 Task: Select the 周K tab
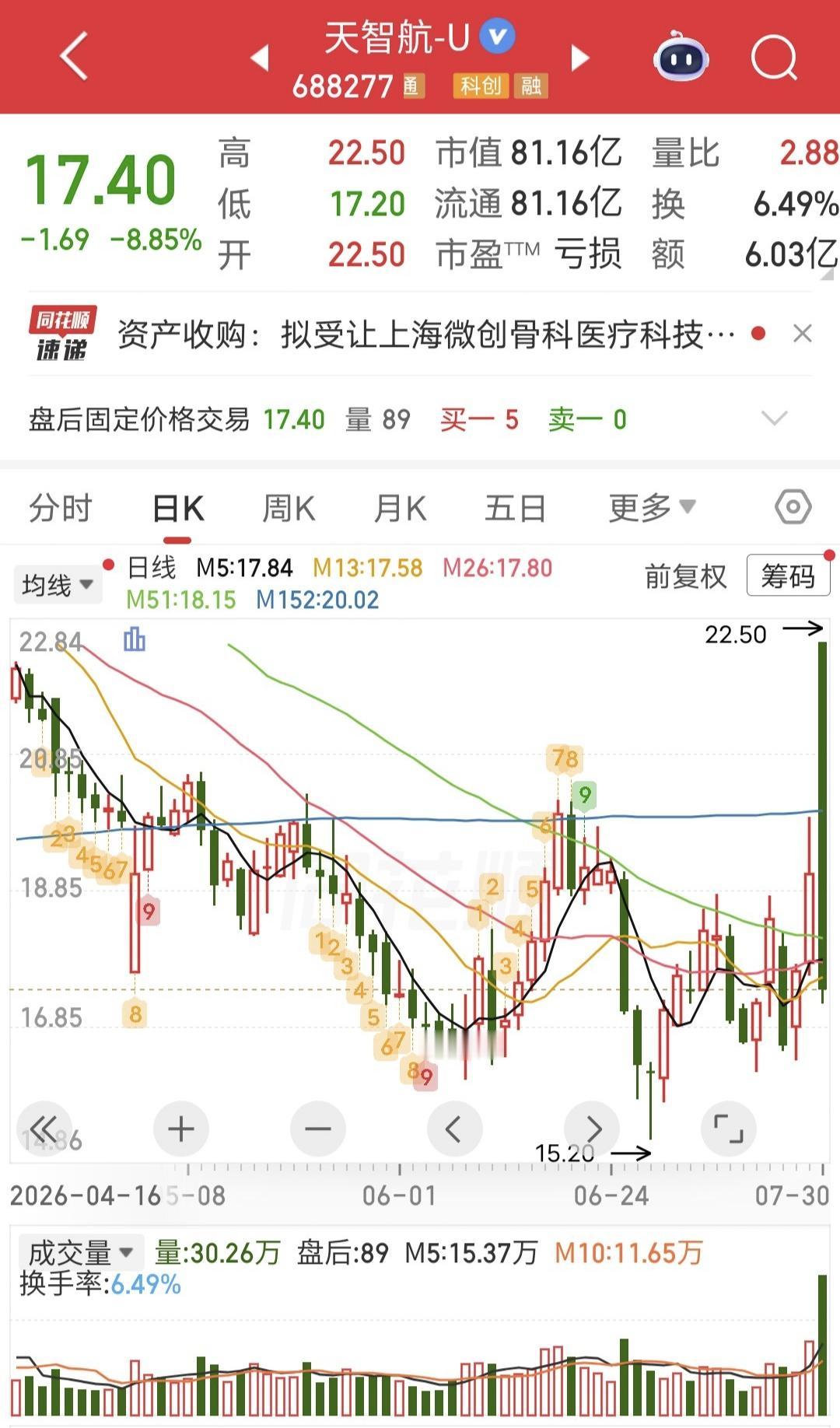coord(289,509)
